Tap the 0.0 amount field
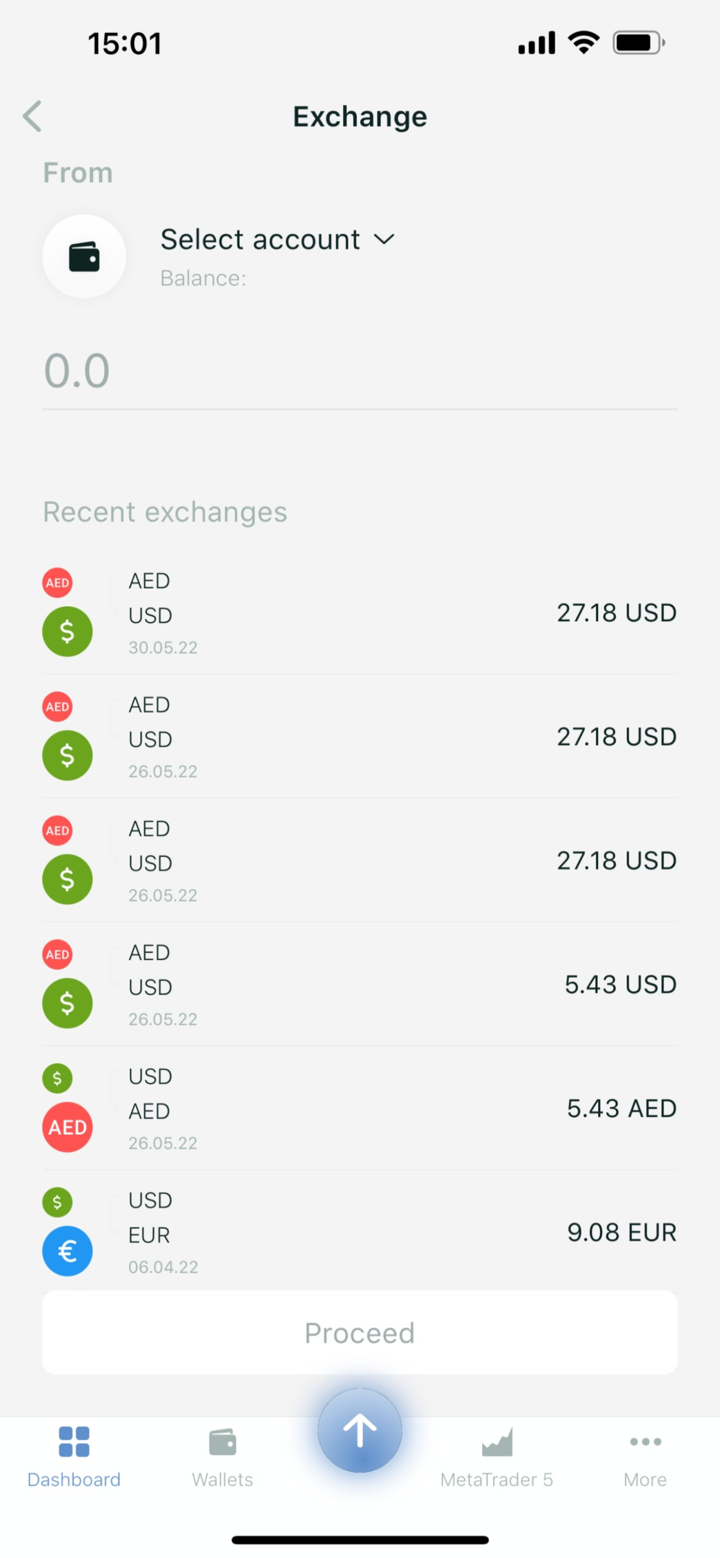Screen dimensions: 720x1558 (x=359, y=372)
